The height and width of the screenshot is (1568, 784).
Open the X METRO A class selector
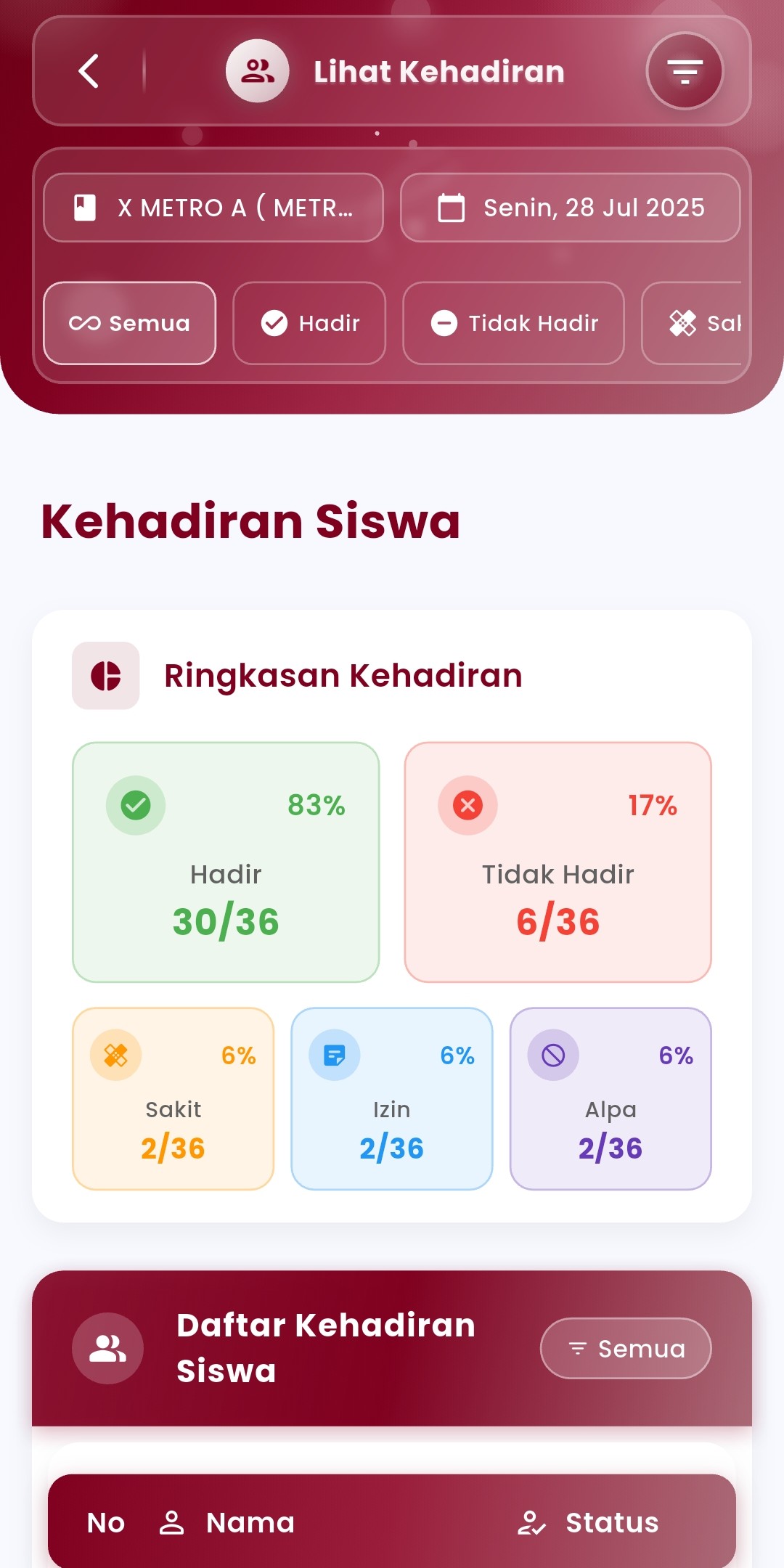(213, 208)
